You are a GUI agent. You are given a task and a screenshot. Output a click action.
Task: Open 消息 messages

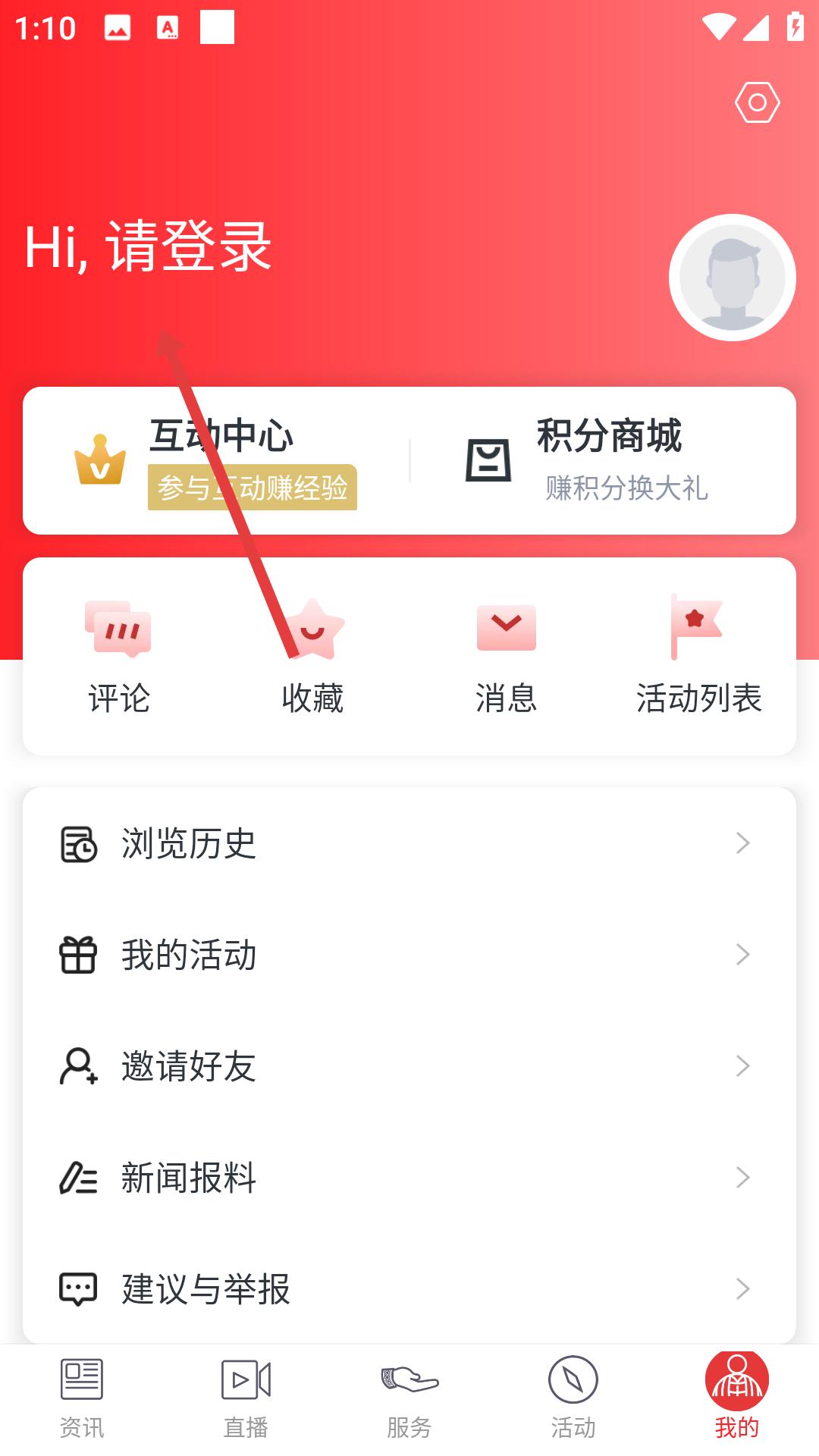[x=506, y=657]
